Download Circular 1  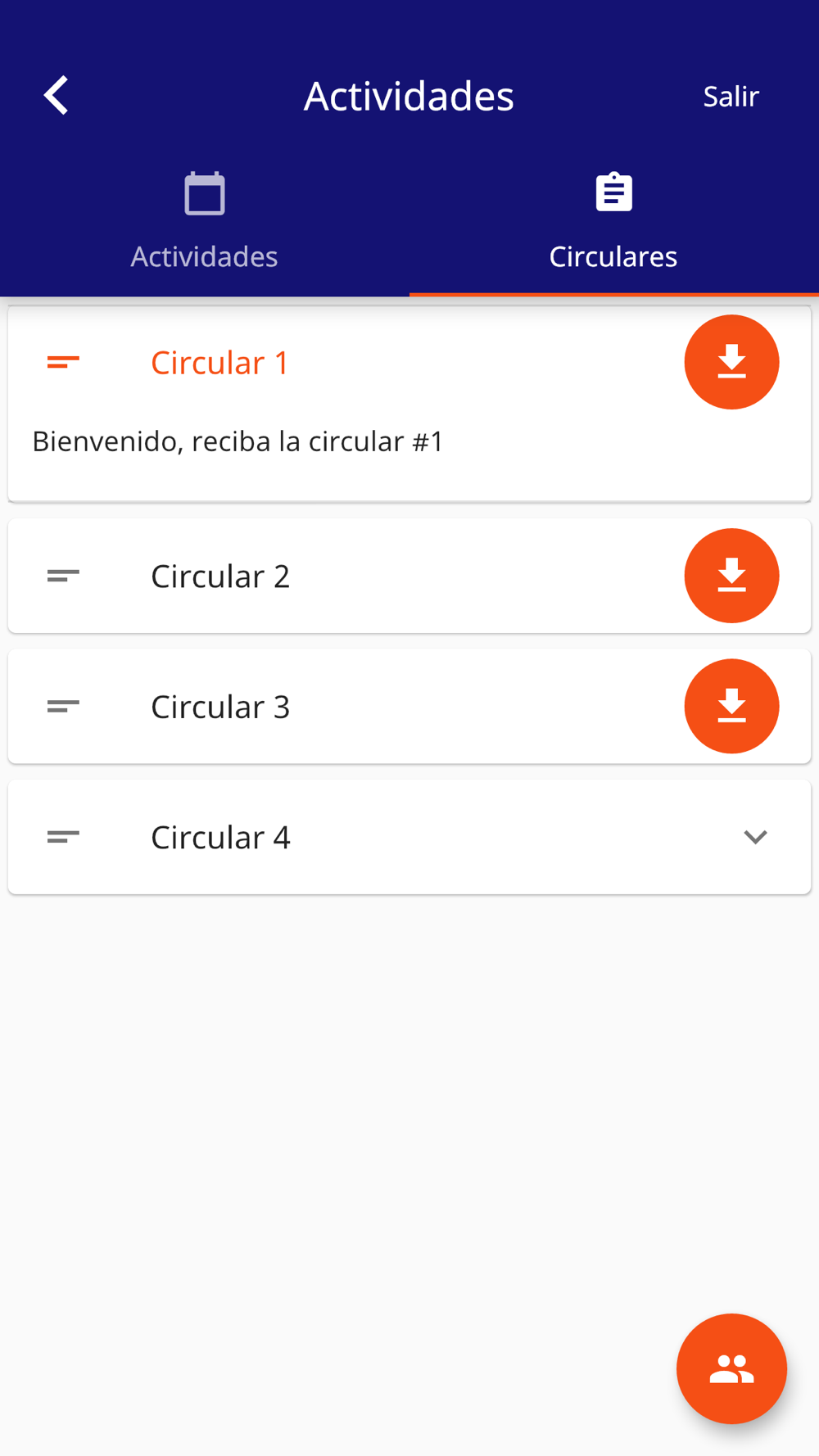(731, 362)
